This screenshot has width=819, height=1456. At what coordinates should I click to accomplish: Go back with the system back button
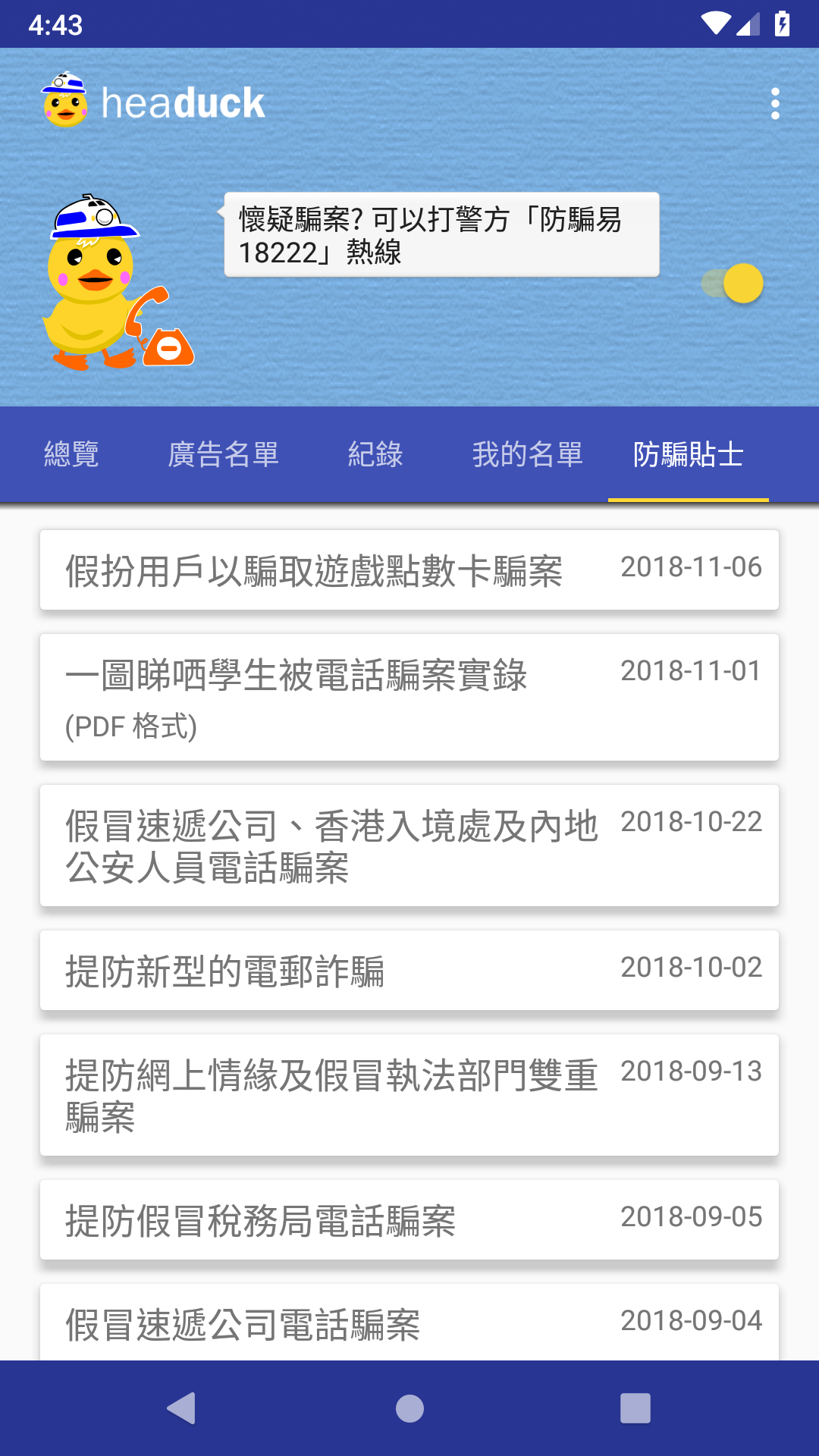click(x=181, y=1408)
